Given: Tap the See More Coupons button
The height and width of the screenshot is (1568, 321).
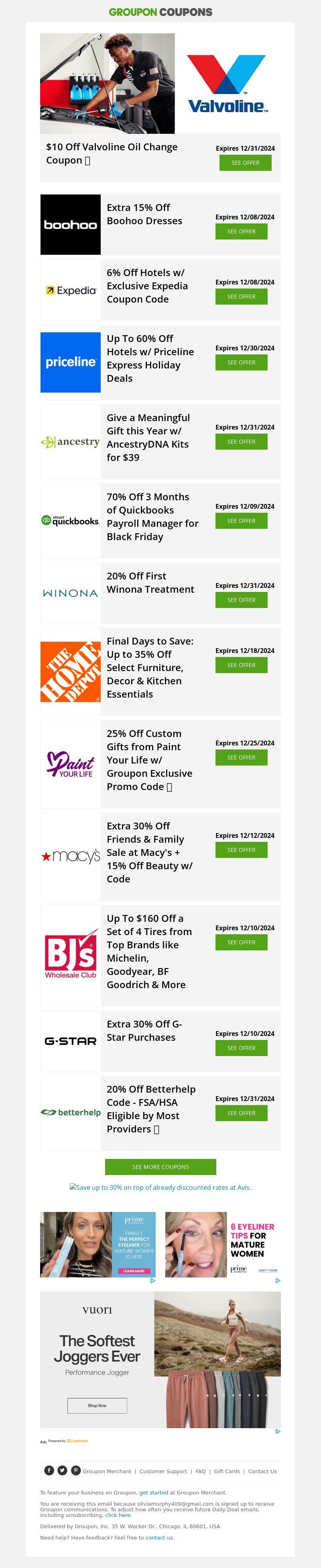Looking at the screenshot, I should [160, 1167].
